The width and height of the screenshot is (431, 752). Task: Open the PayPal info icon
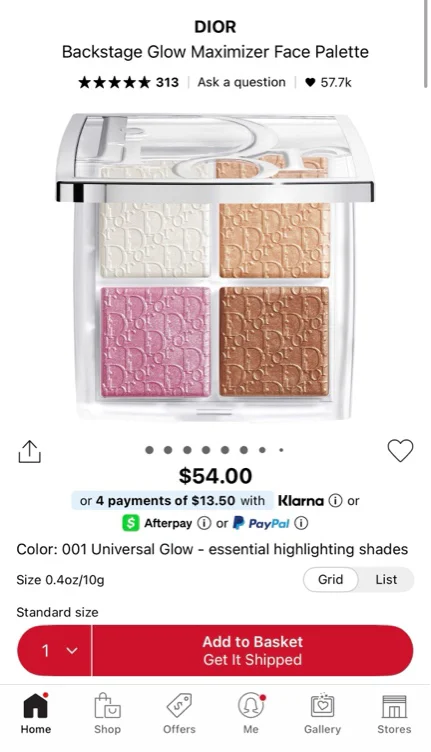coord(301,523)
